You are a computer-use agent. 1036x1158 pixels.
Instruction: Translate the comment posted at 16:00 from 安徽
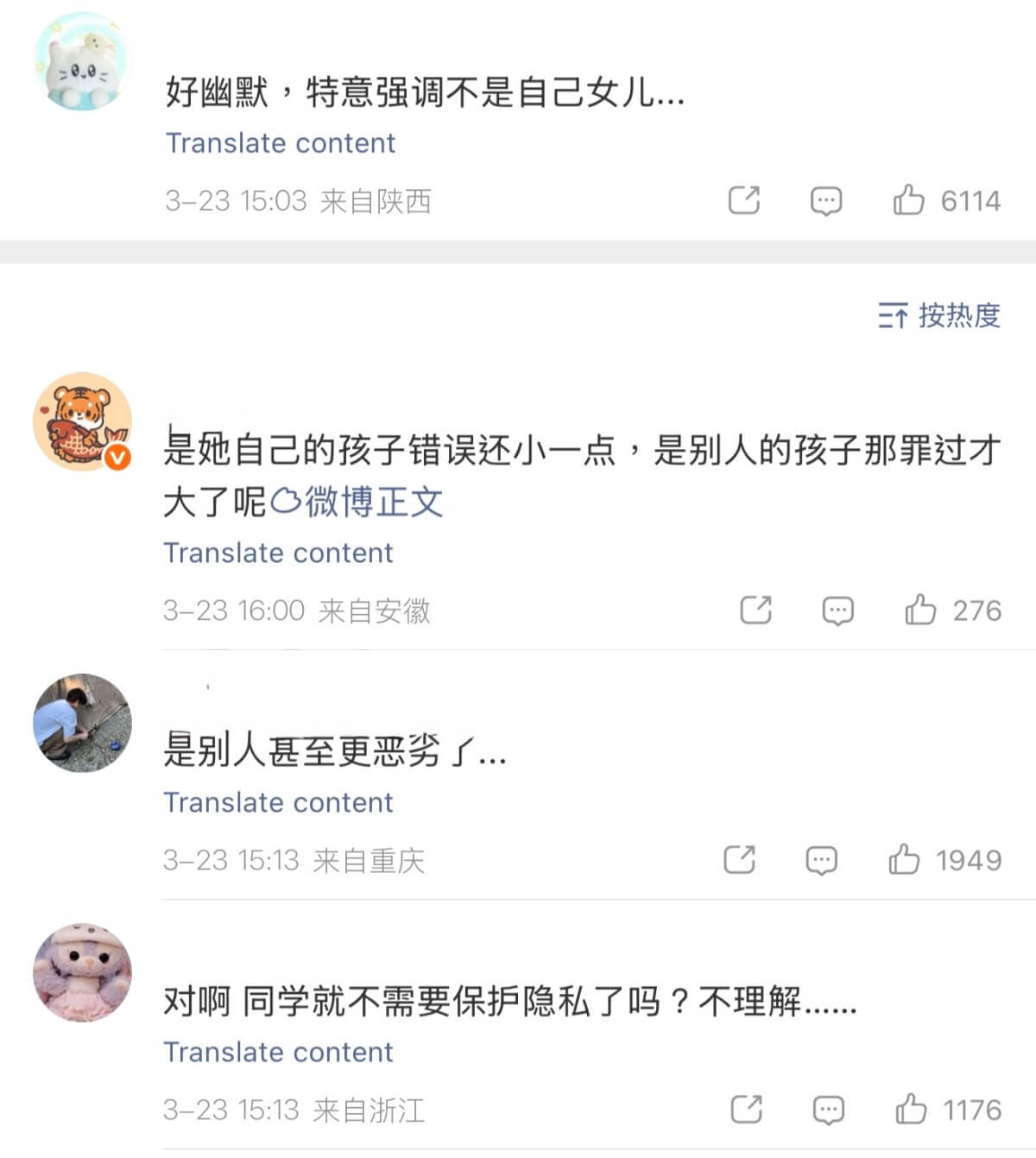(278, 553)
